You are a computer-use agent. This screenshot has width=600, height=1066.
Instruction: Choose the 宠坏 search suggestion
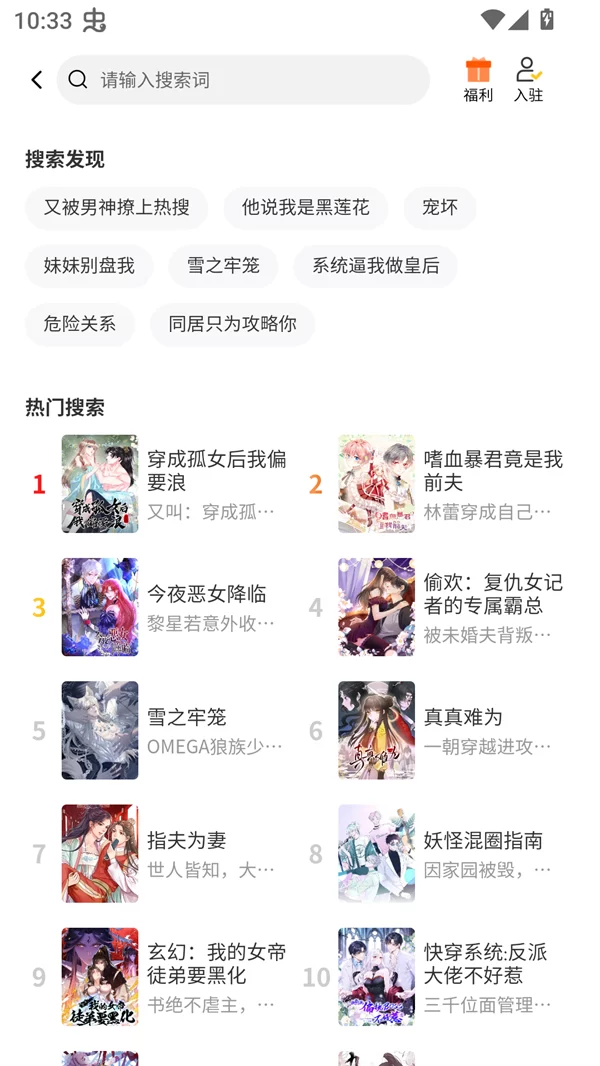tap(439, 208)
